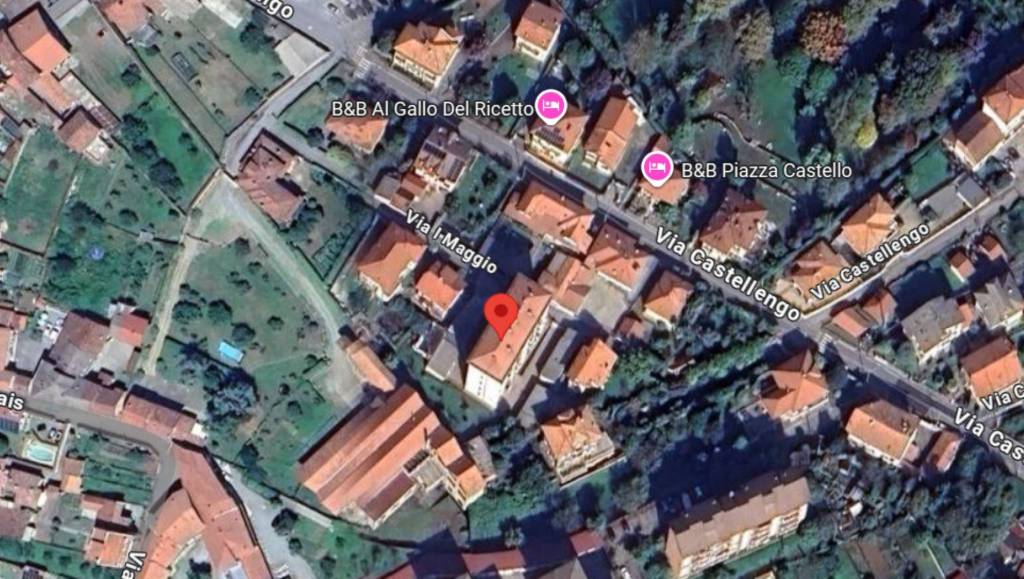
Task: Select the B&B Piazza Castello hotel pin
Action: [x=656, y=167]
